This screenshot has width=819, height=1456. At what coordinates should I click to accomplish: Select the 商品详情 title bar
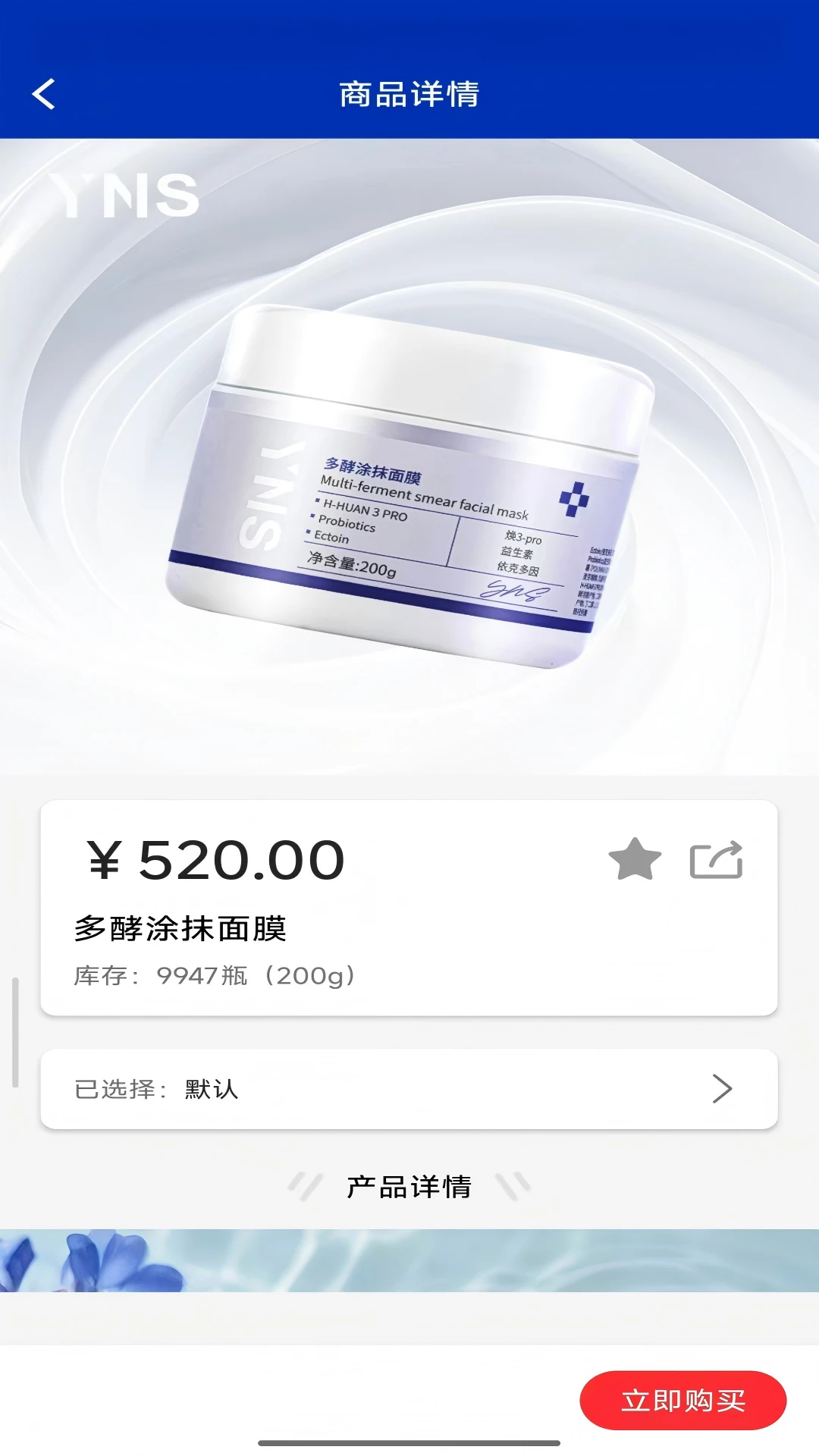click(409, 94)
